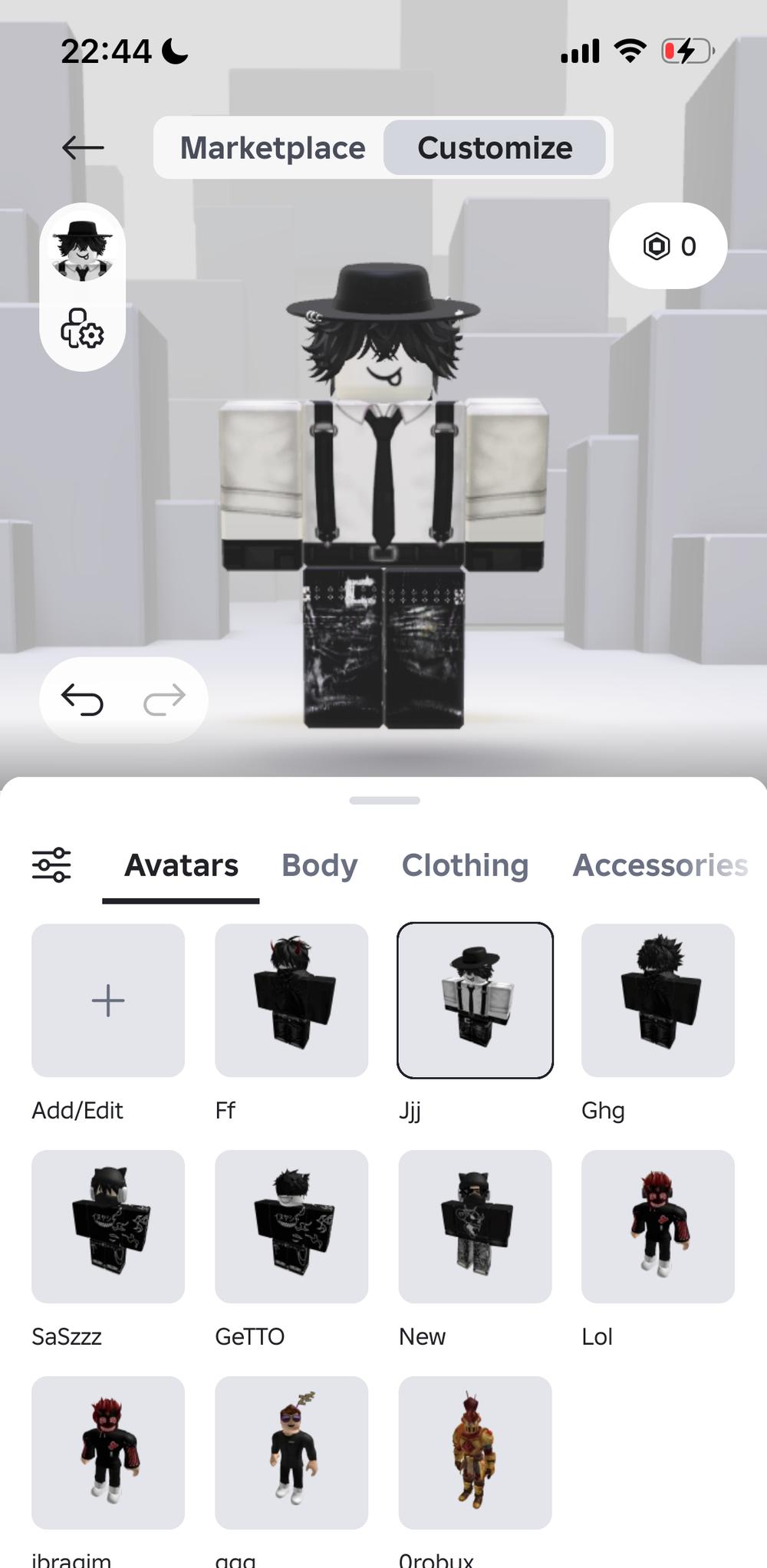Go back with the arrow icon

click(x=83, y=147)
